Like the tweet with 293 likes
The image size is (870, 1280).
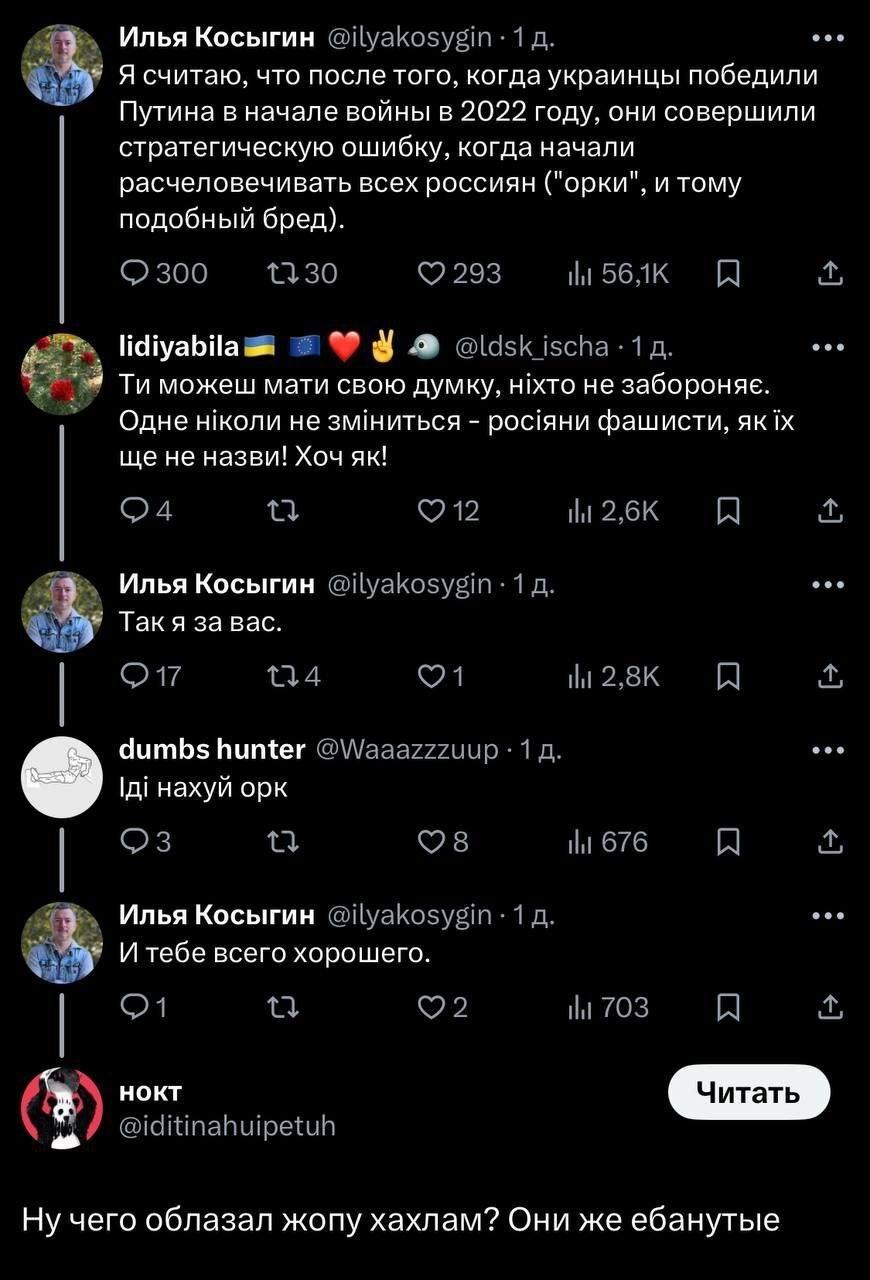[430, 273]
